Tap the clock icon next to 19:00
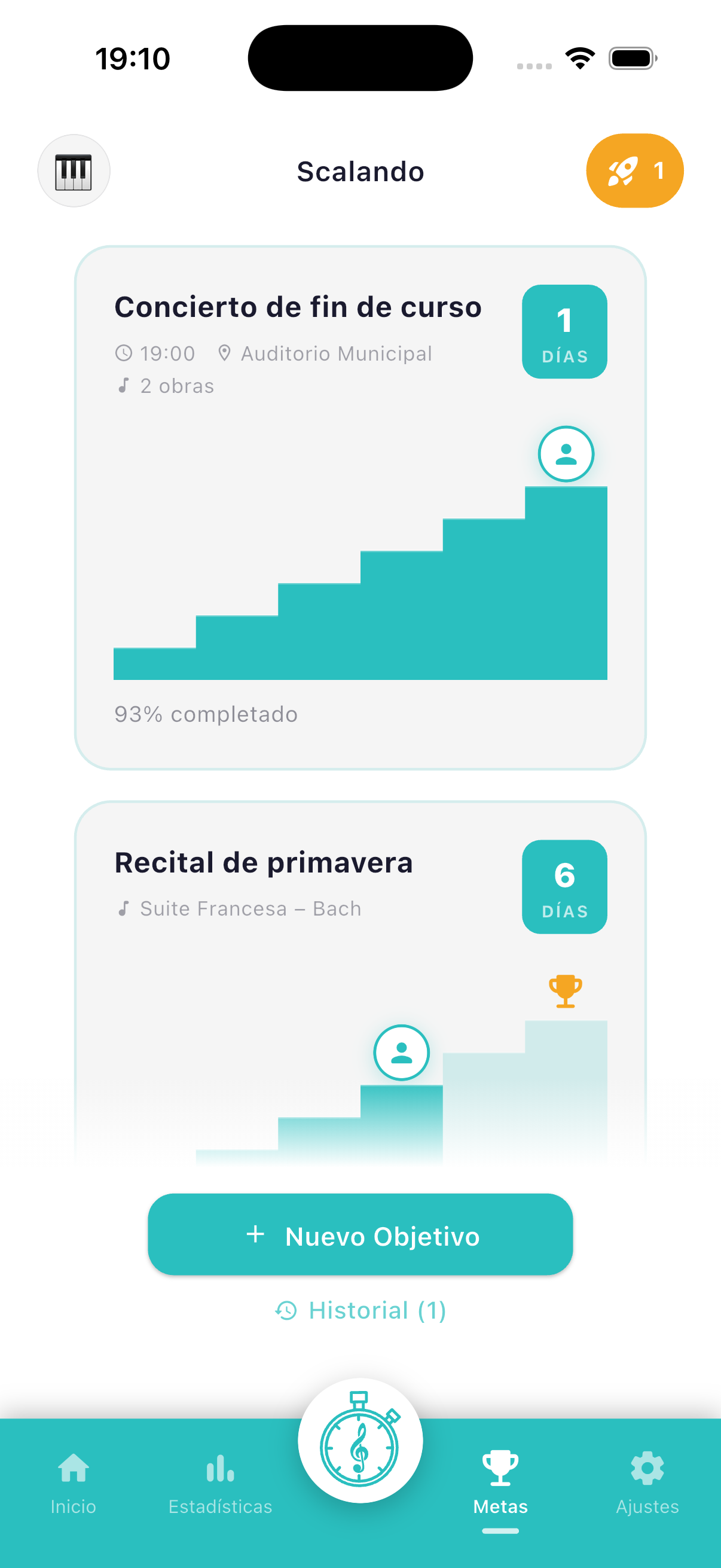This screenshot has width=721, height=1568. pyautogui.click(x=124, y=353)
